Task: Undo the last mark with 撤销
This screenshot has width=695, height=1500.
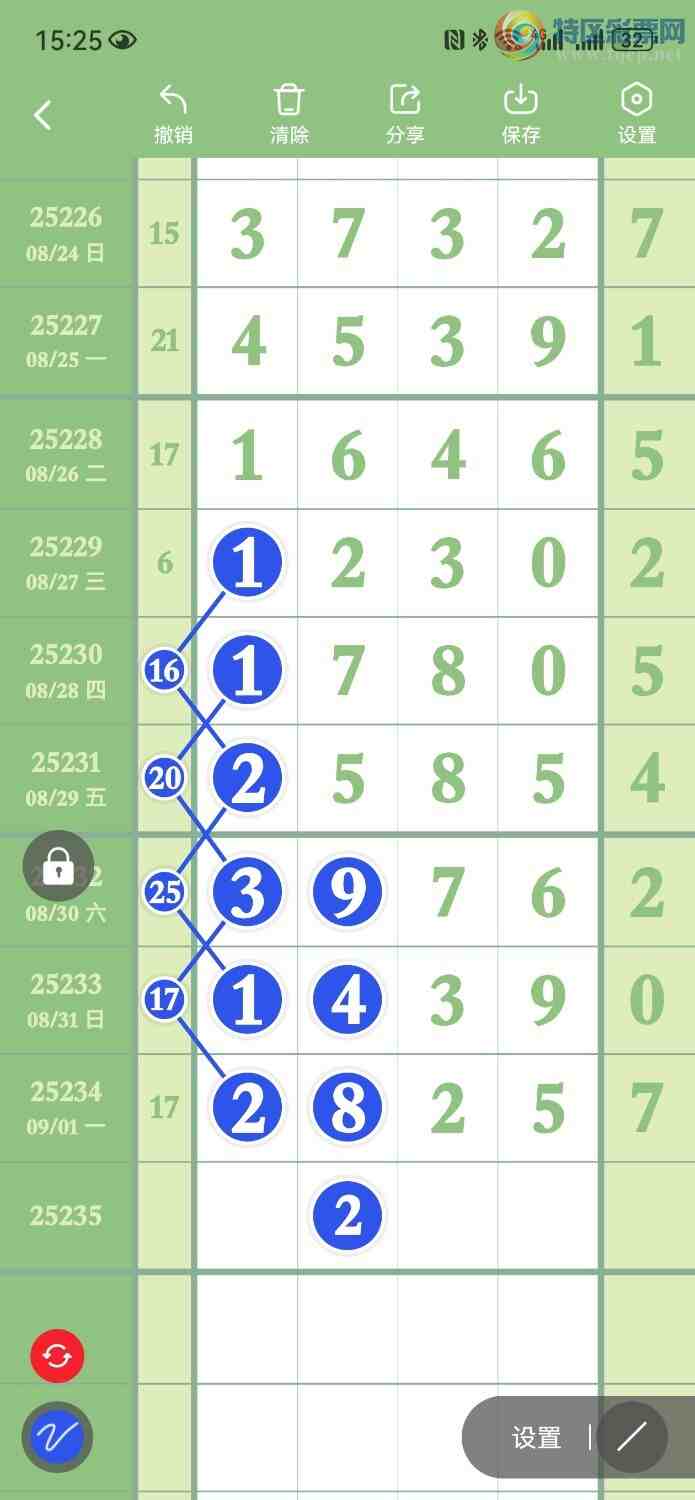Action: pos(173,114)
